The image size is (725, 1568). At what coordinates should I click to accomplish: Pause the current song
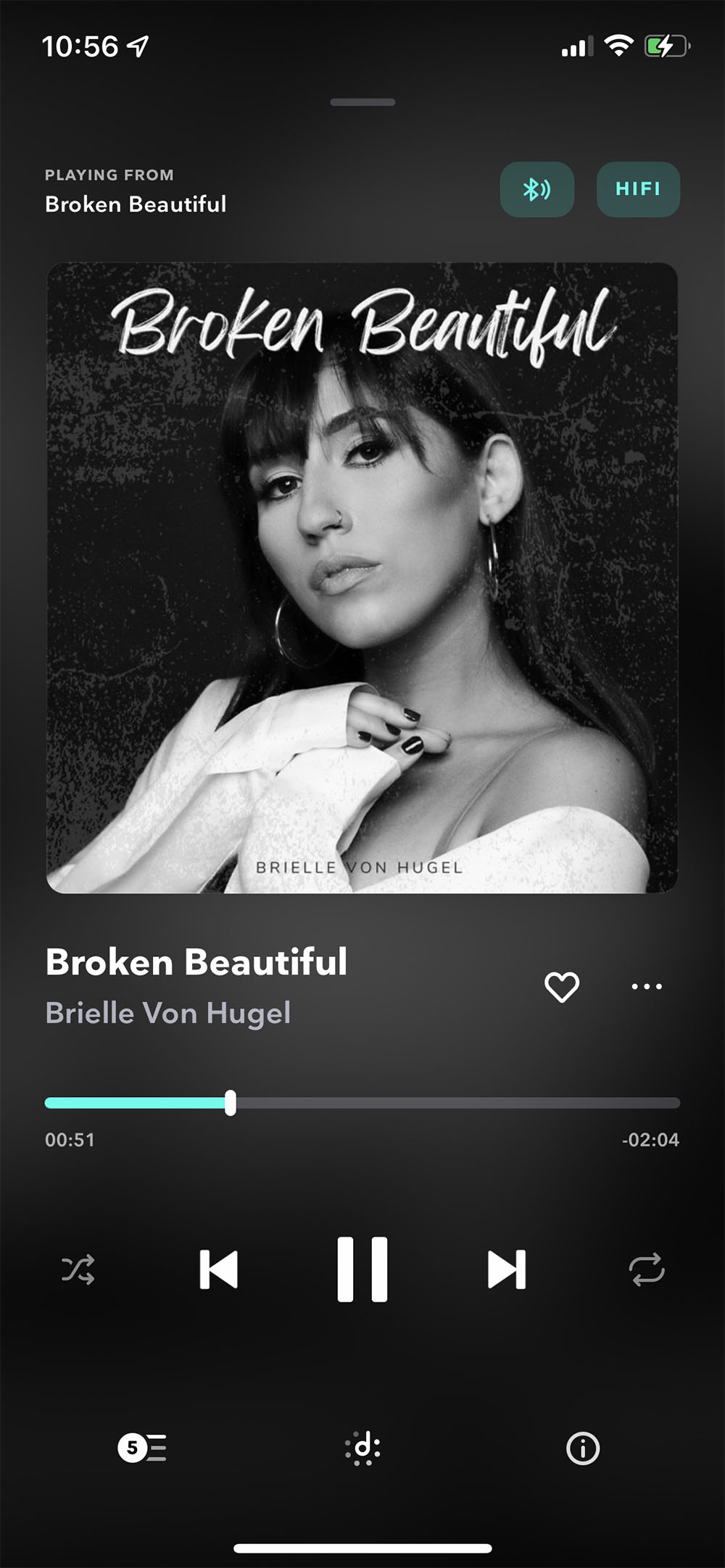coord(362,1269)
